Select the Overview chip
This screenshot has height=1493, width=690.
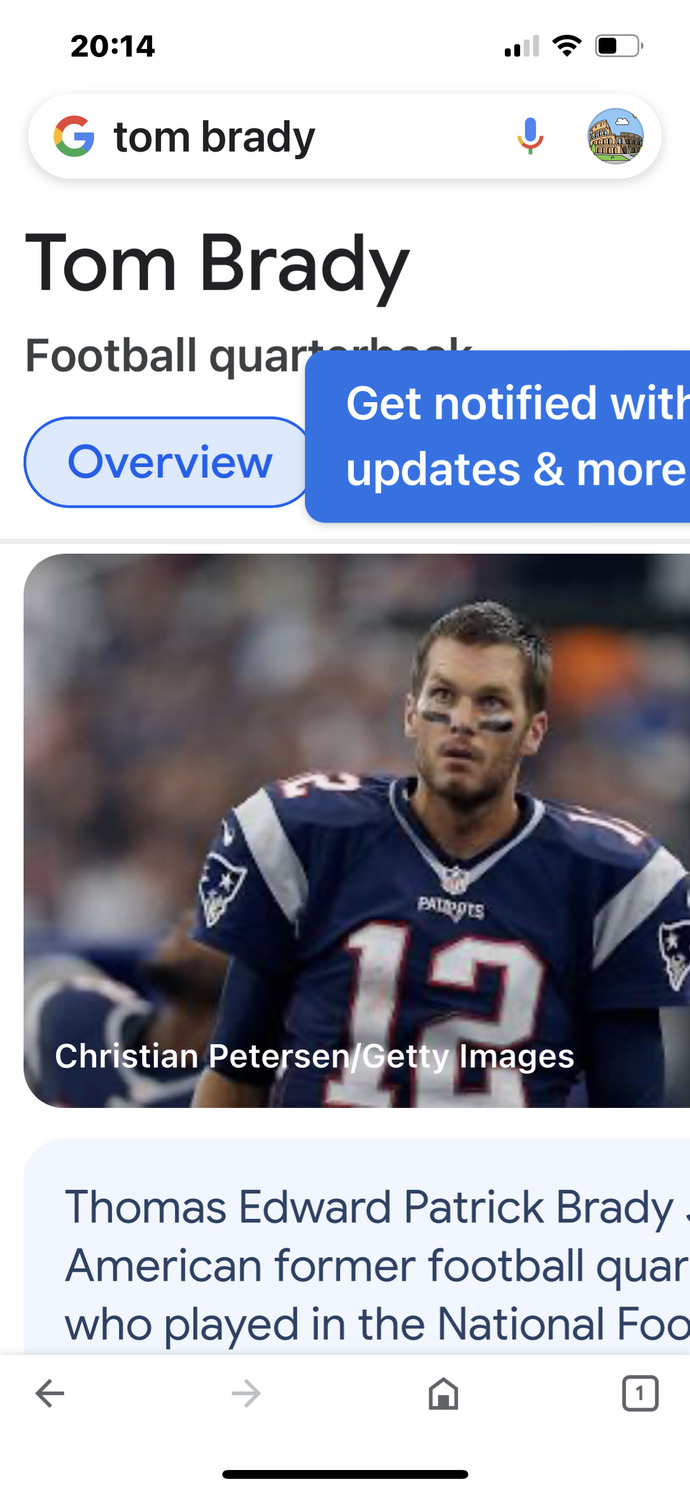click(x=169, y=462)
